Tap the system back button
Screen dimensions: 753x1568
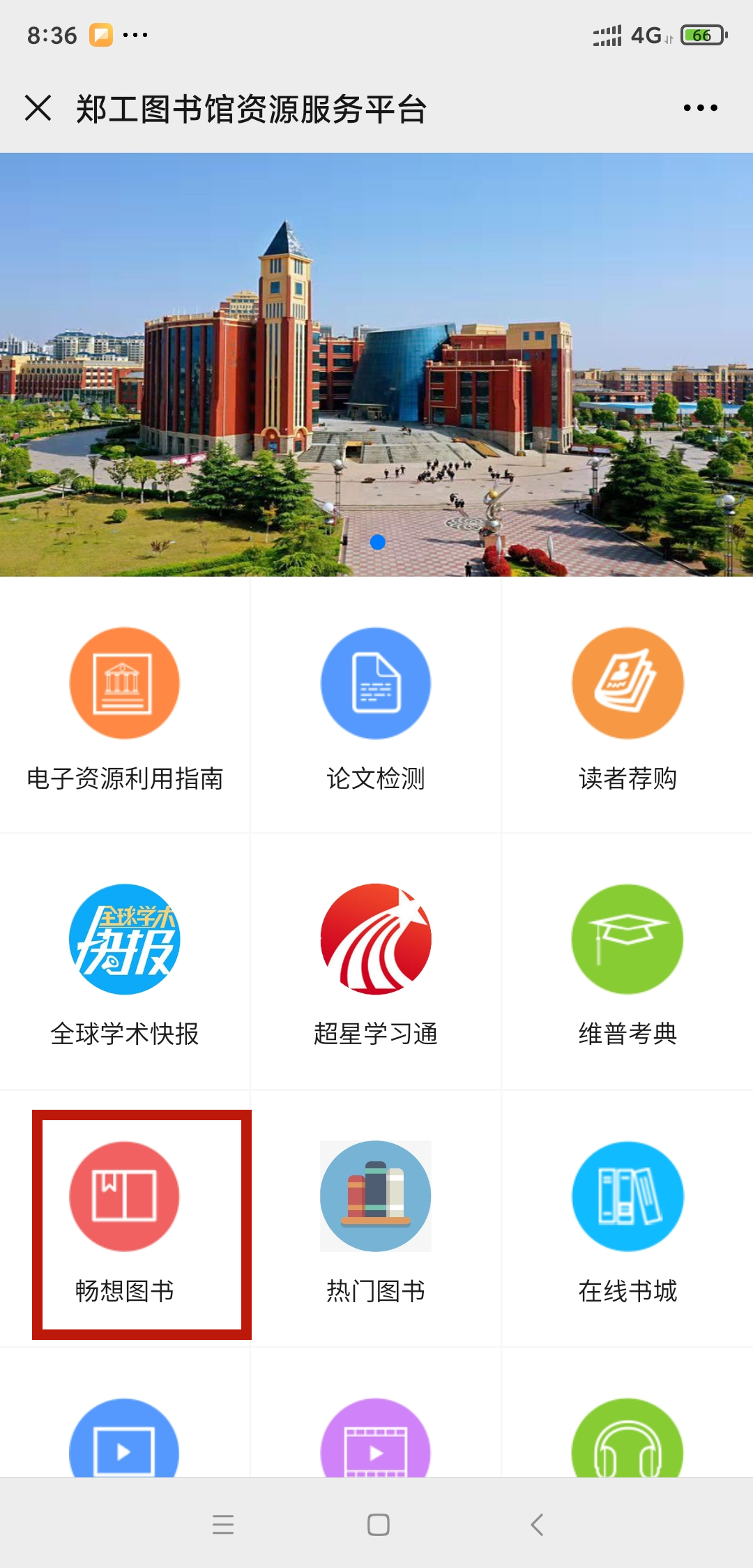point(536,1525)
